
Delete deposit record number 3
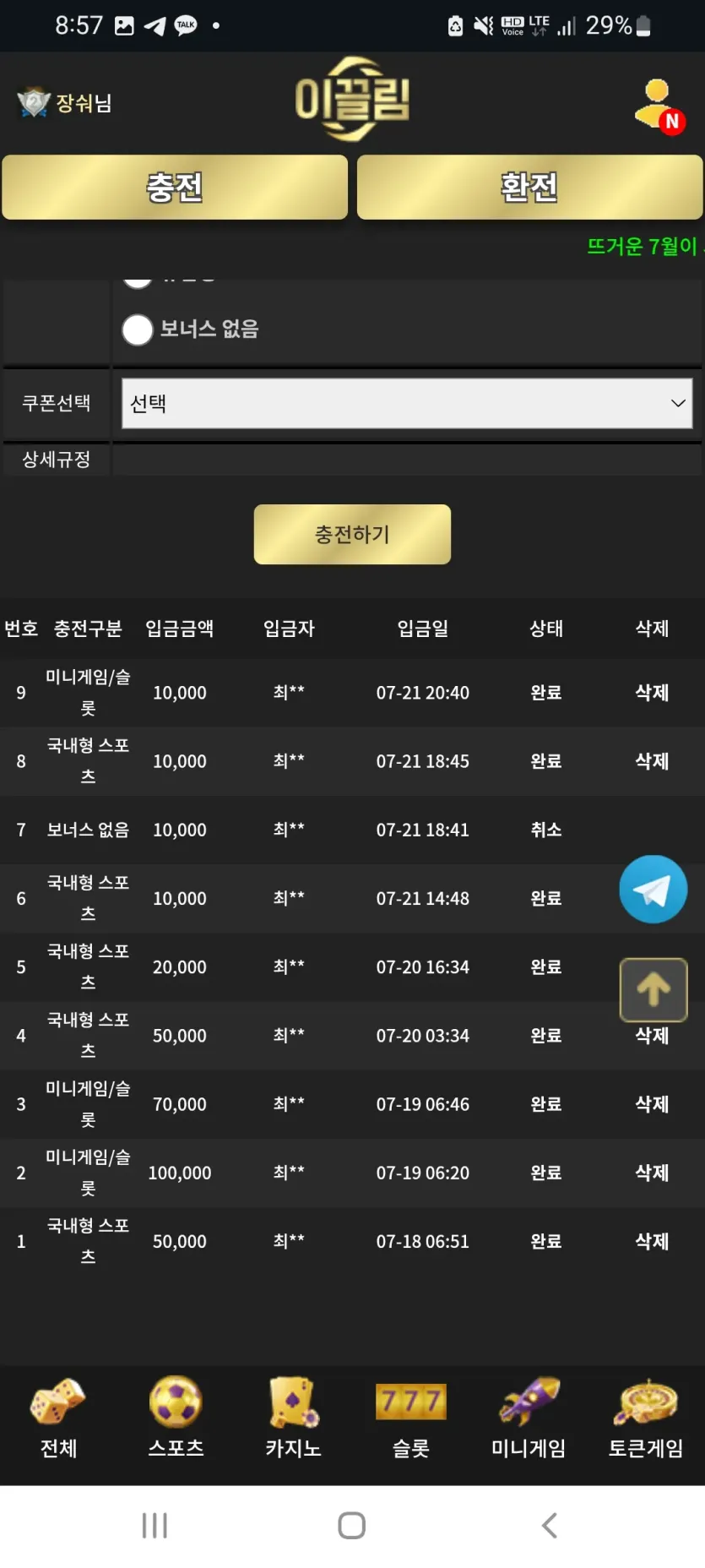click(652, 1104)
